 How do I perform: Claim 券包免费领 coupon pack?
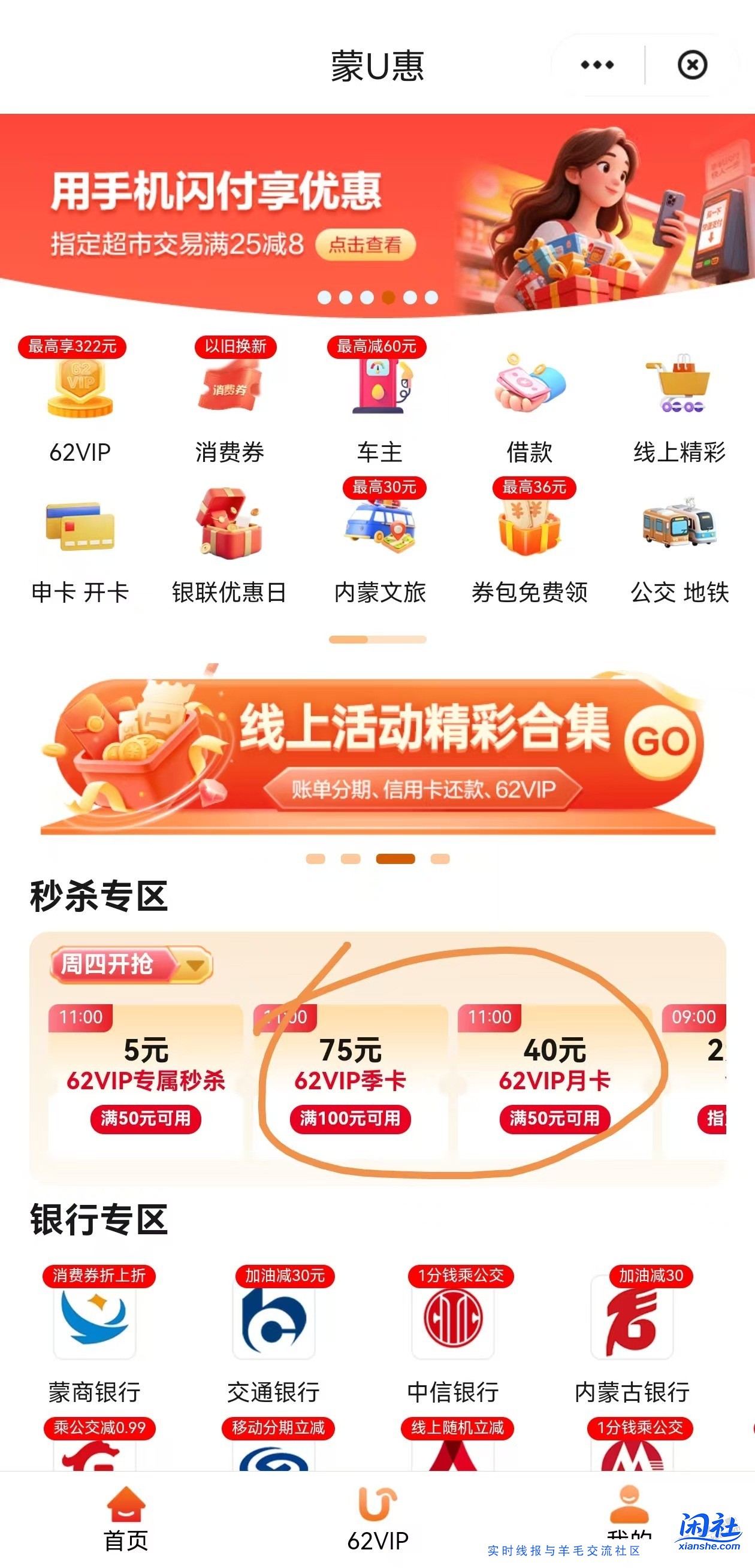[530, 545]
